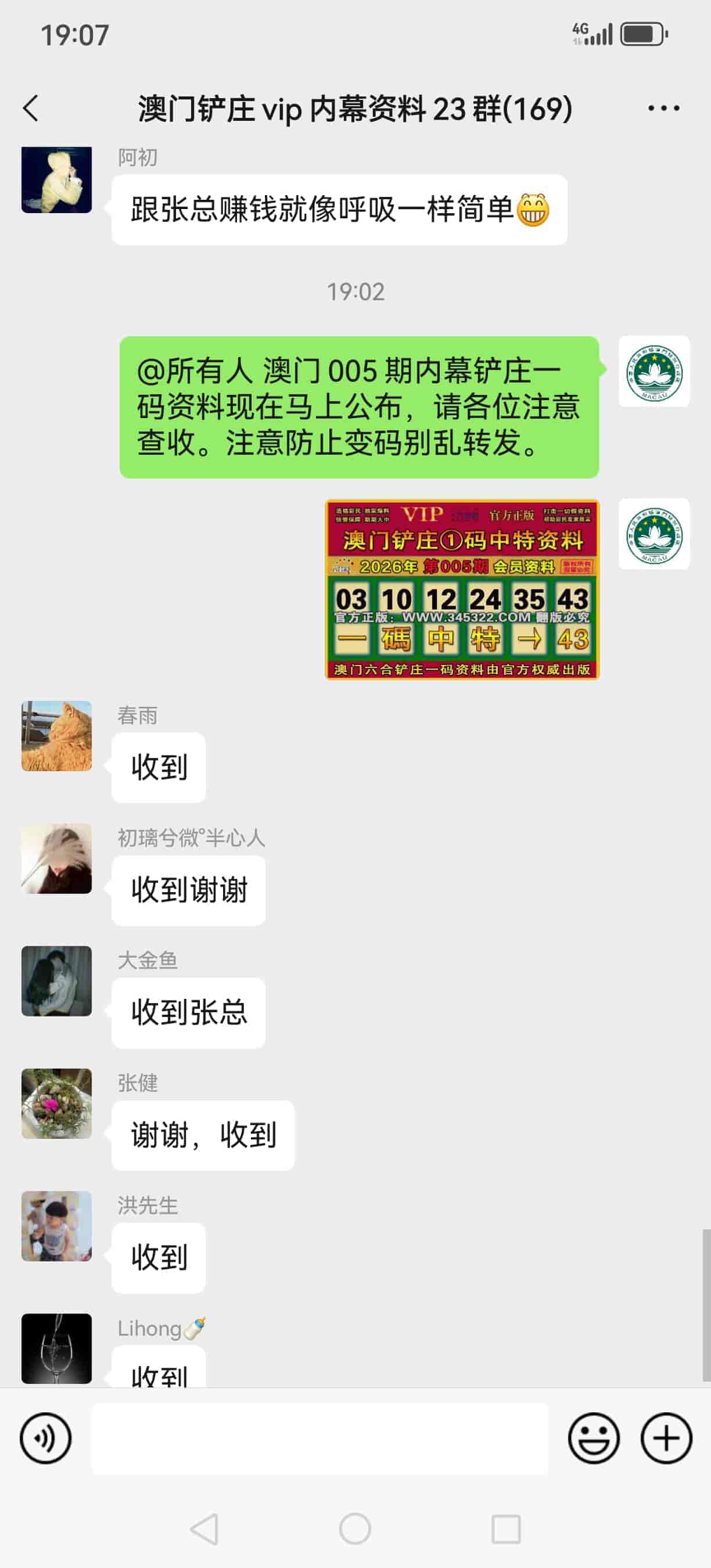Tap the system back triangle button
Screen dimensions: 711x1568
click(x=204, y=1529)
